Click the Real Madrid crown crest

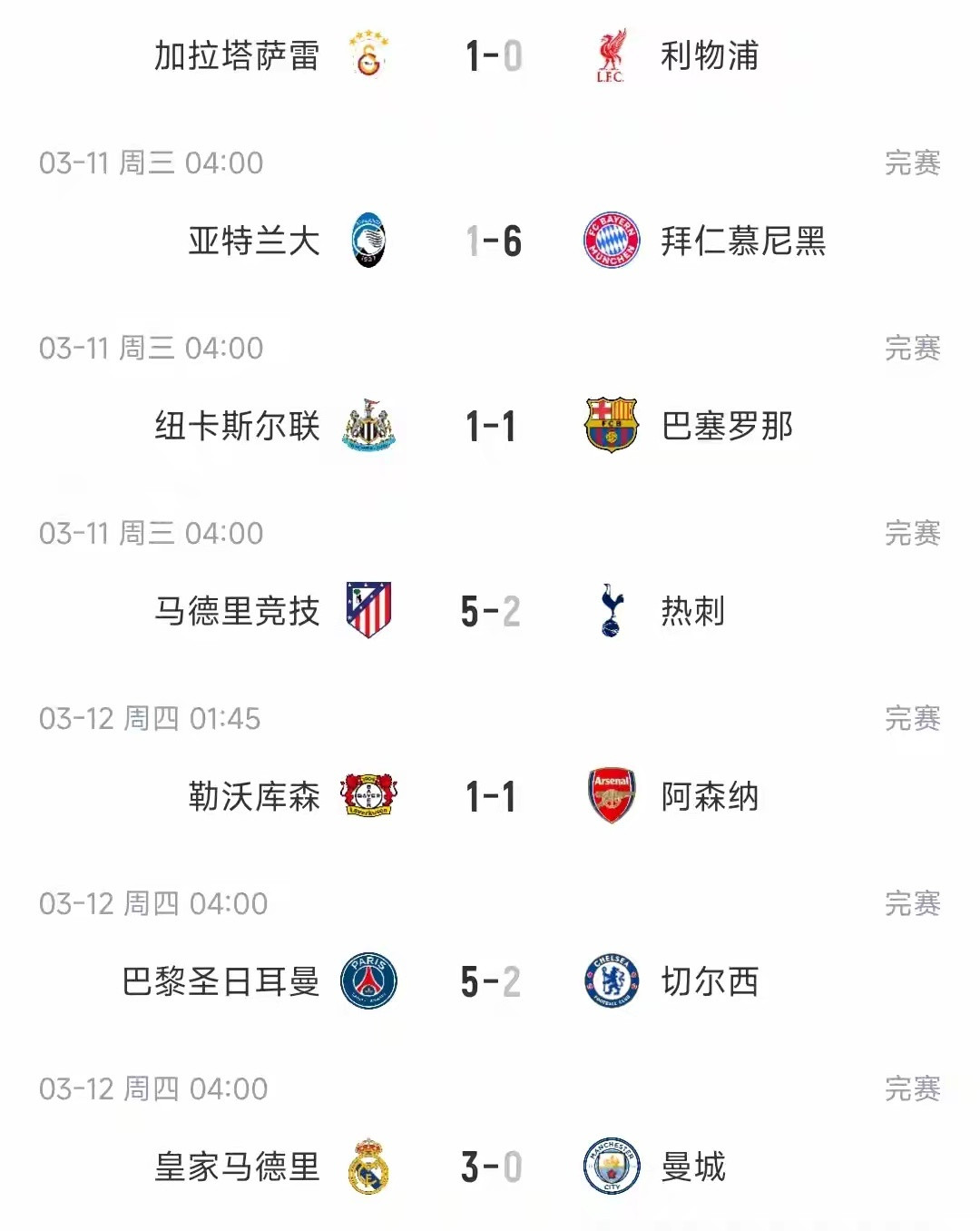click(x=368, y=1168)
